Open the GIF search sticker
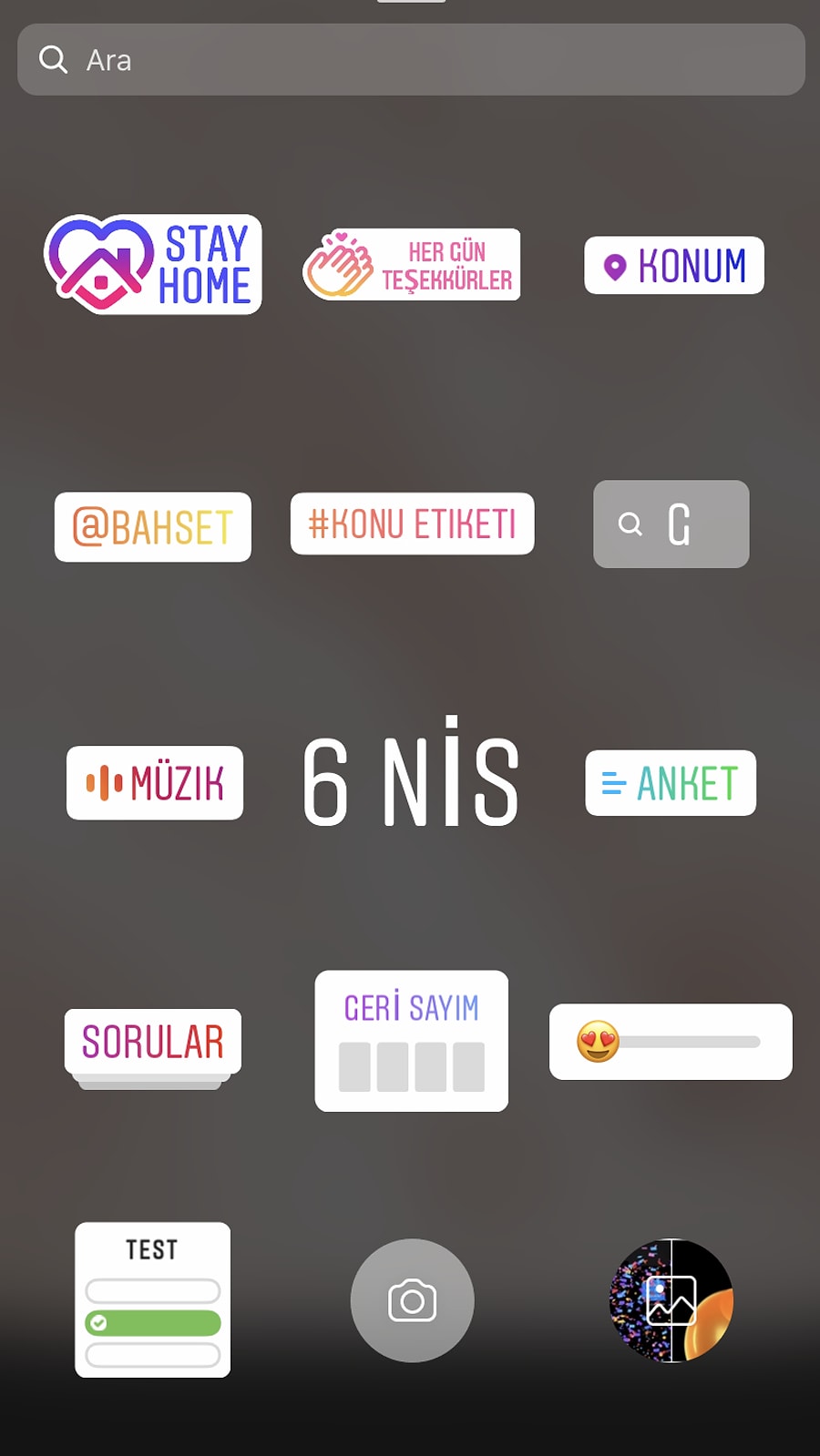 [x=671, y=524]
